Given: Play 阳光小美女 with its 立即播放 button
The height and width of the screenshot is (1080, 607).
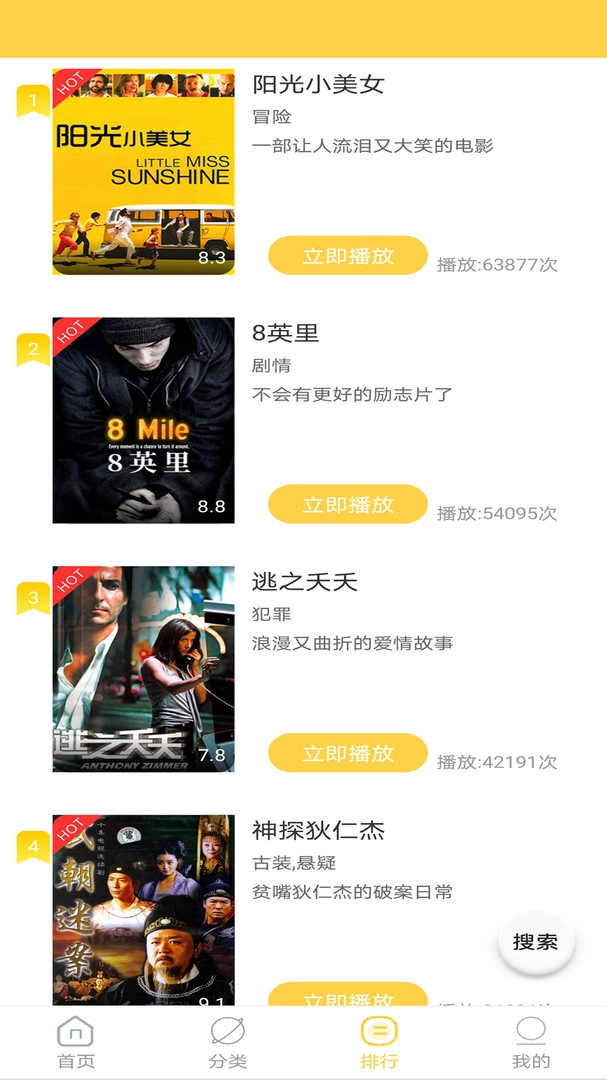Looking at the screenshot, I should tap(348, 255).
